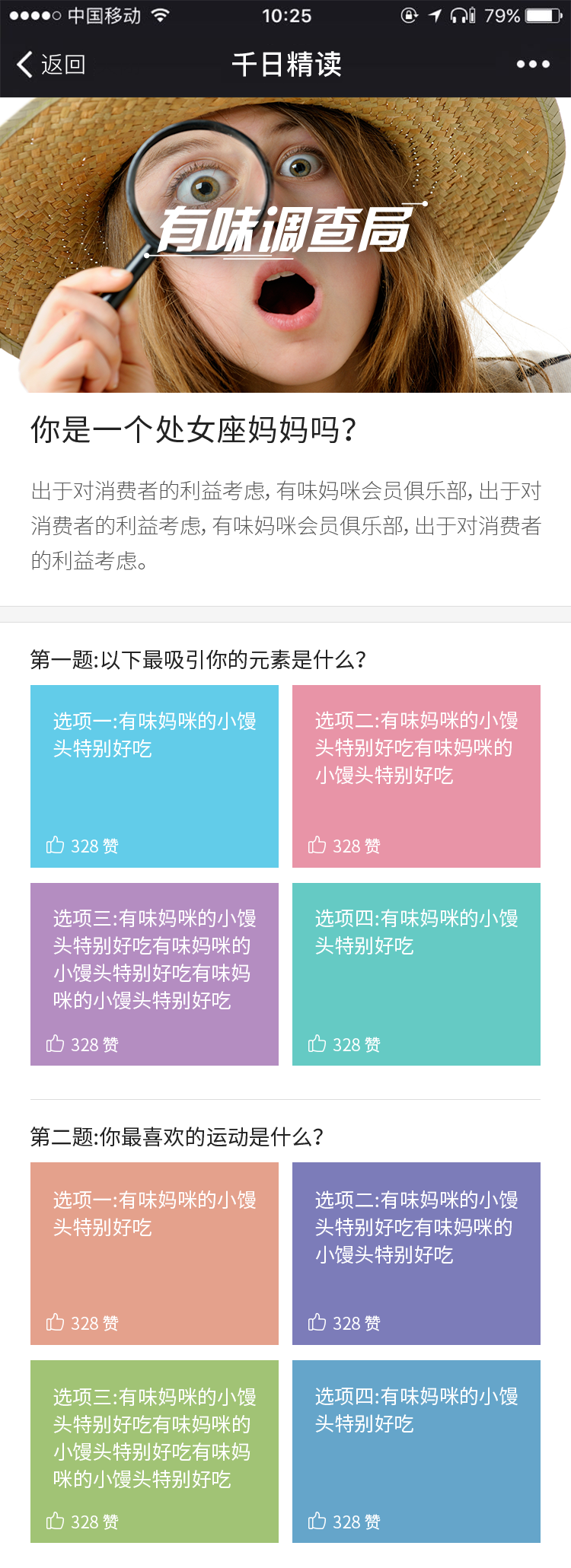Open the three-dot overflow menu
The height and width of the screenshot is (1568, 571).
pos(533,65)
